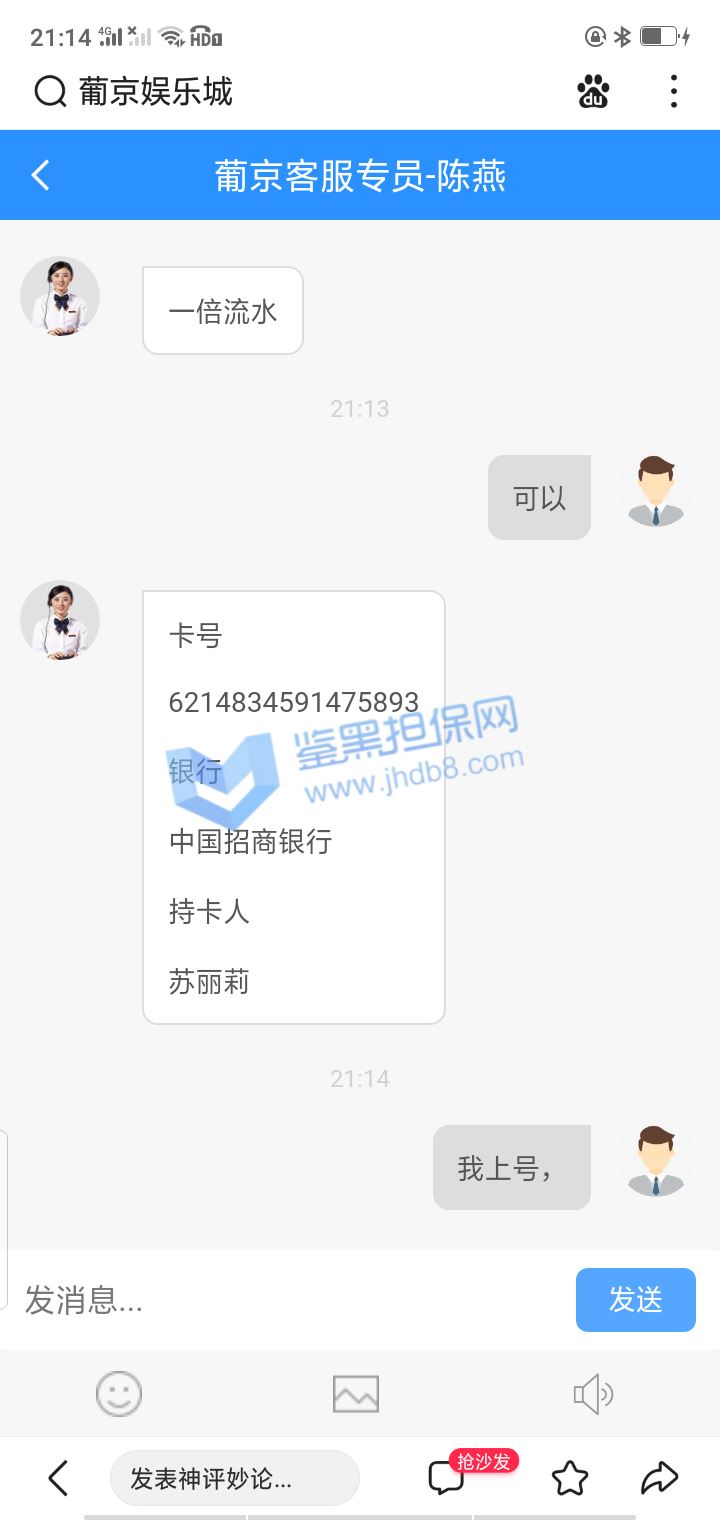View comments with 抢沙发 badge
The height and width of the screenshot is (1520, 720).
pos(447,1478)
